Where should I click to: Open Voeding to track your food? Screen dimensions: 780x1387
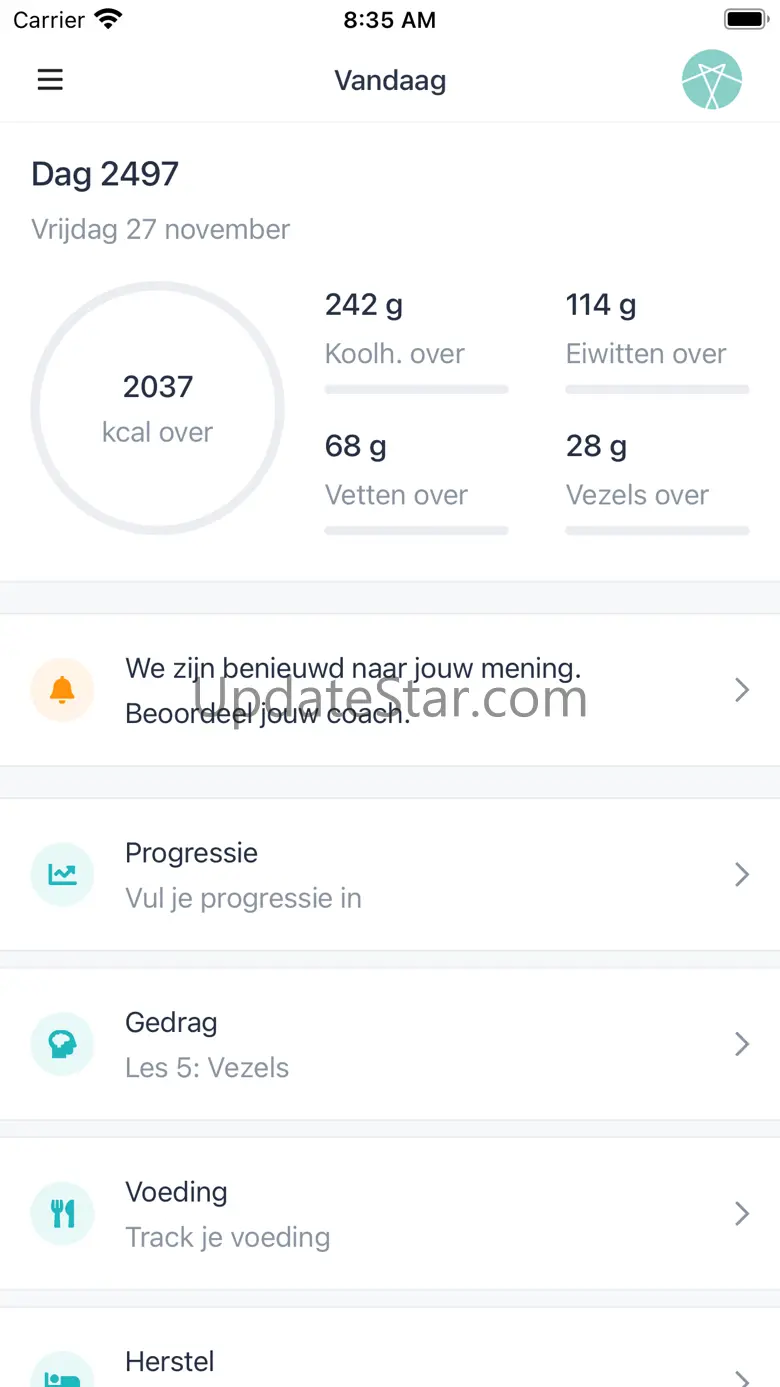(x=390, y=1214)
